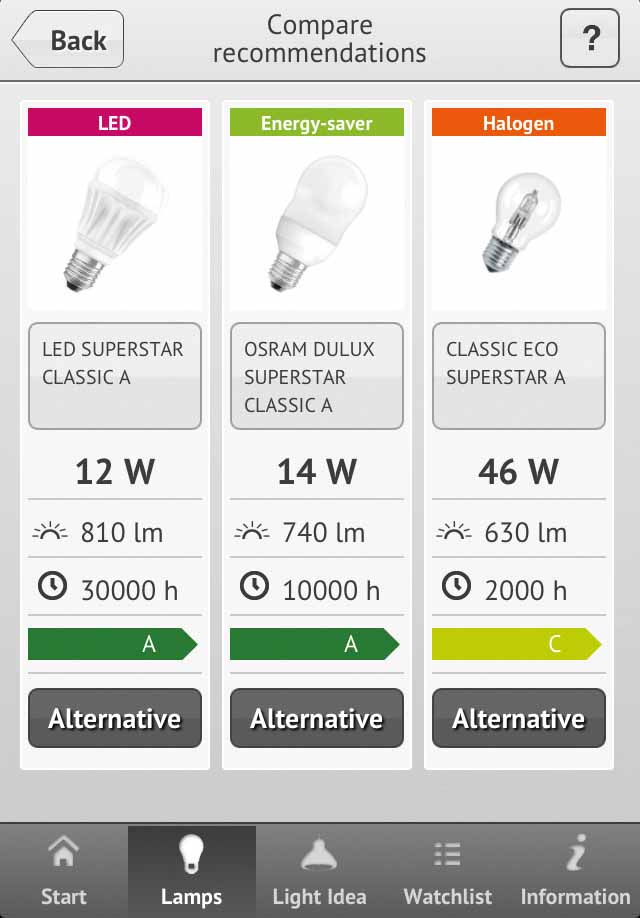Image resolution: width=640 pixels, height=918 pixels.
Task: Select the Lamps tab
Action: click(191, 872)
